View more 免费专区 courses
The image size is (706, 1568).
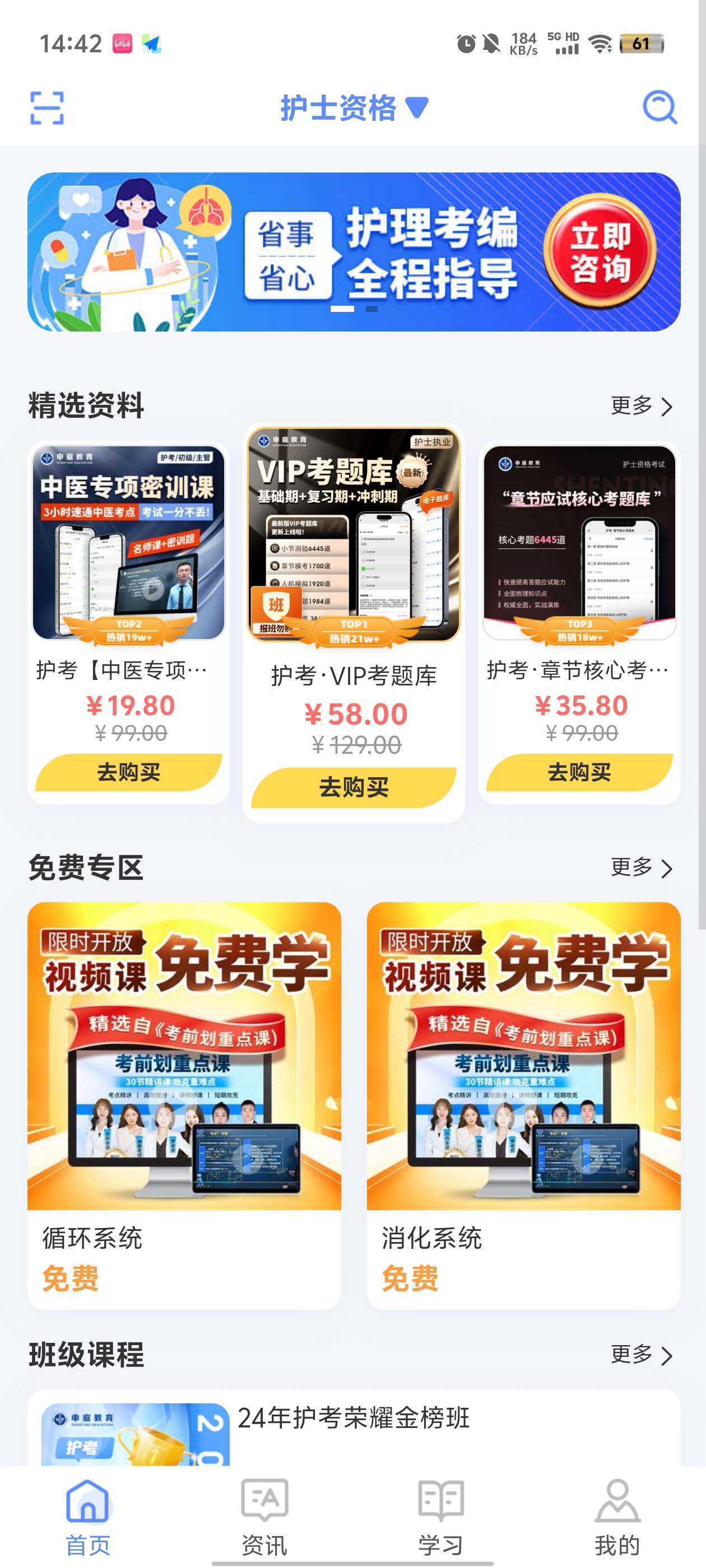pyautogui.click(x=641, y=867)
